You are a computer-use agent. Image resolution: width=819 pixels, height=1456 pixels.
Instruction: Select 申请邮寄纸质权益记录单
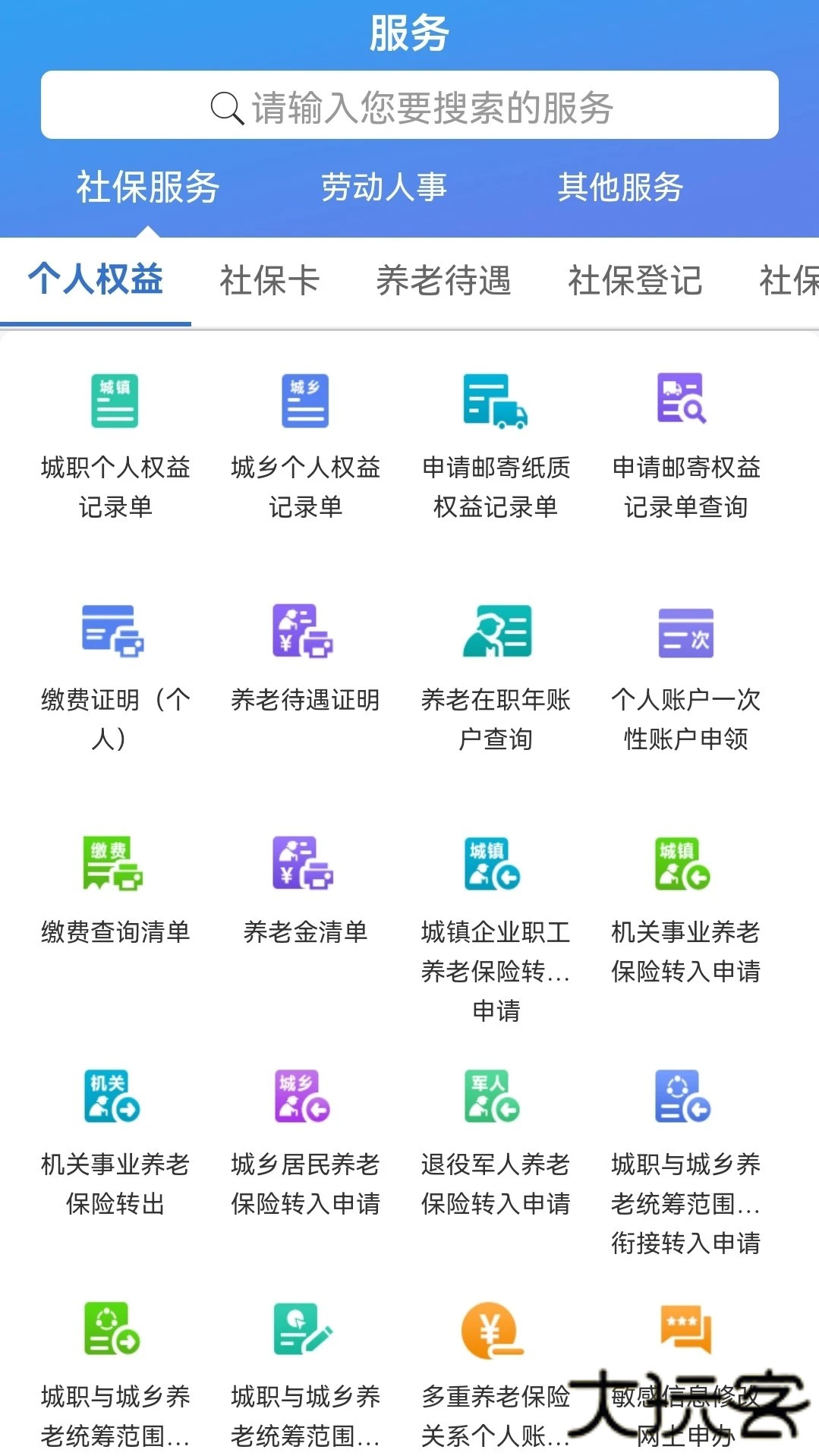tap(495, 440)
